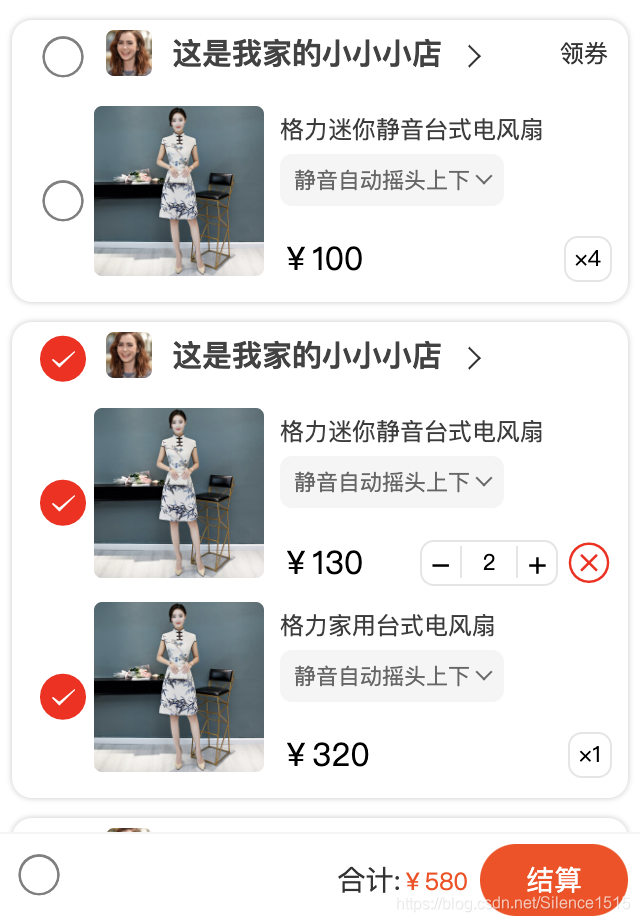Expand the spec dropdown for the ¥130 item
Image resolution: width=640 pixels, height=922 pixels.
391,482
